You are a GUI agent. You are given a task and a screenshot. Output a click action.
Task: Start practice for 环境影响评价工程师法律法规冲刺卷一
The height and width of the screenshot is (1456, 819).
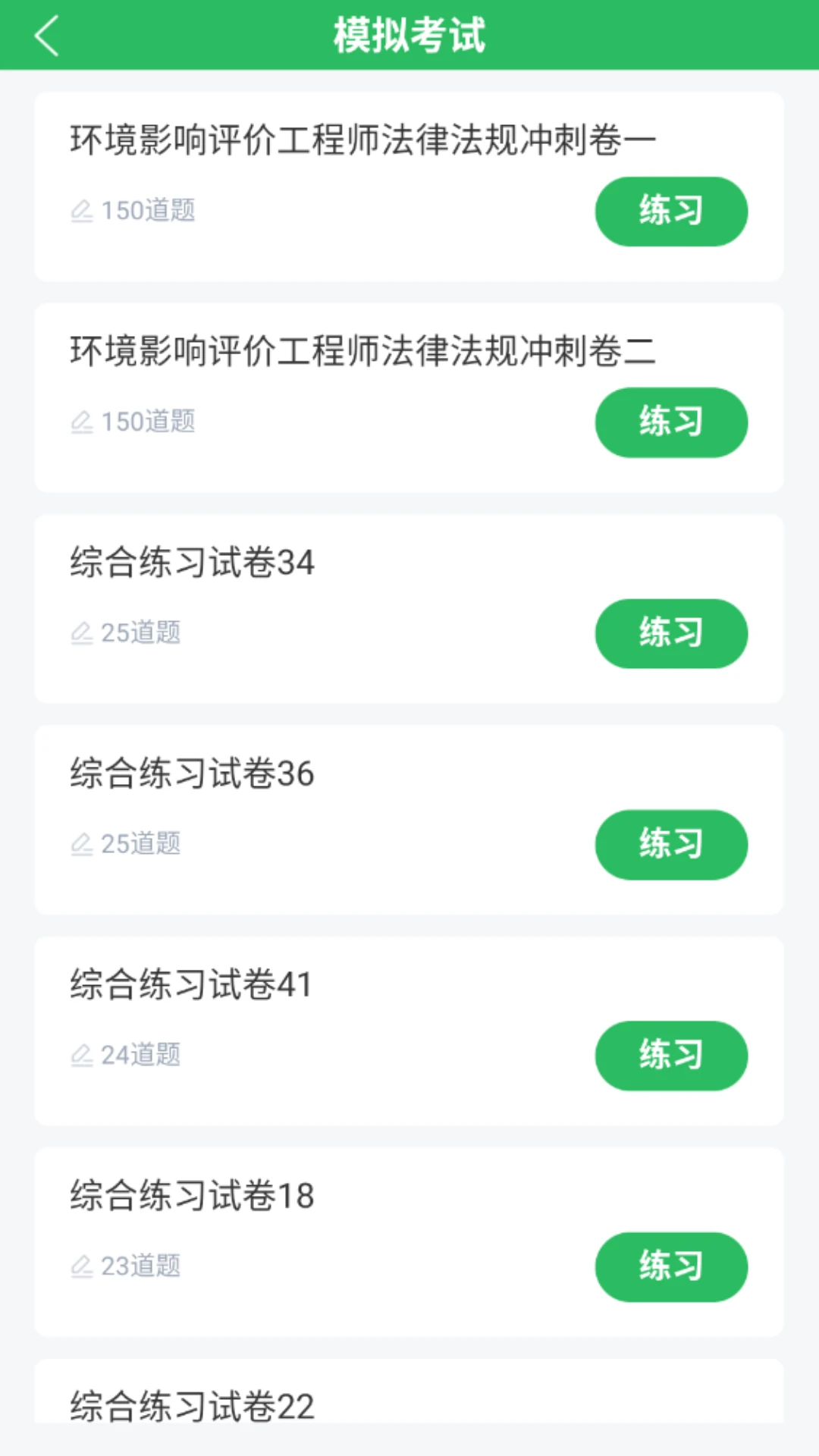[x=671, y=211]
